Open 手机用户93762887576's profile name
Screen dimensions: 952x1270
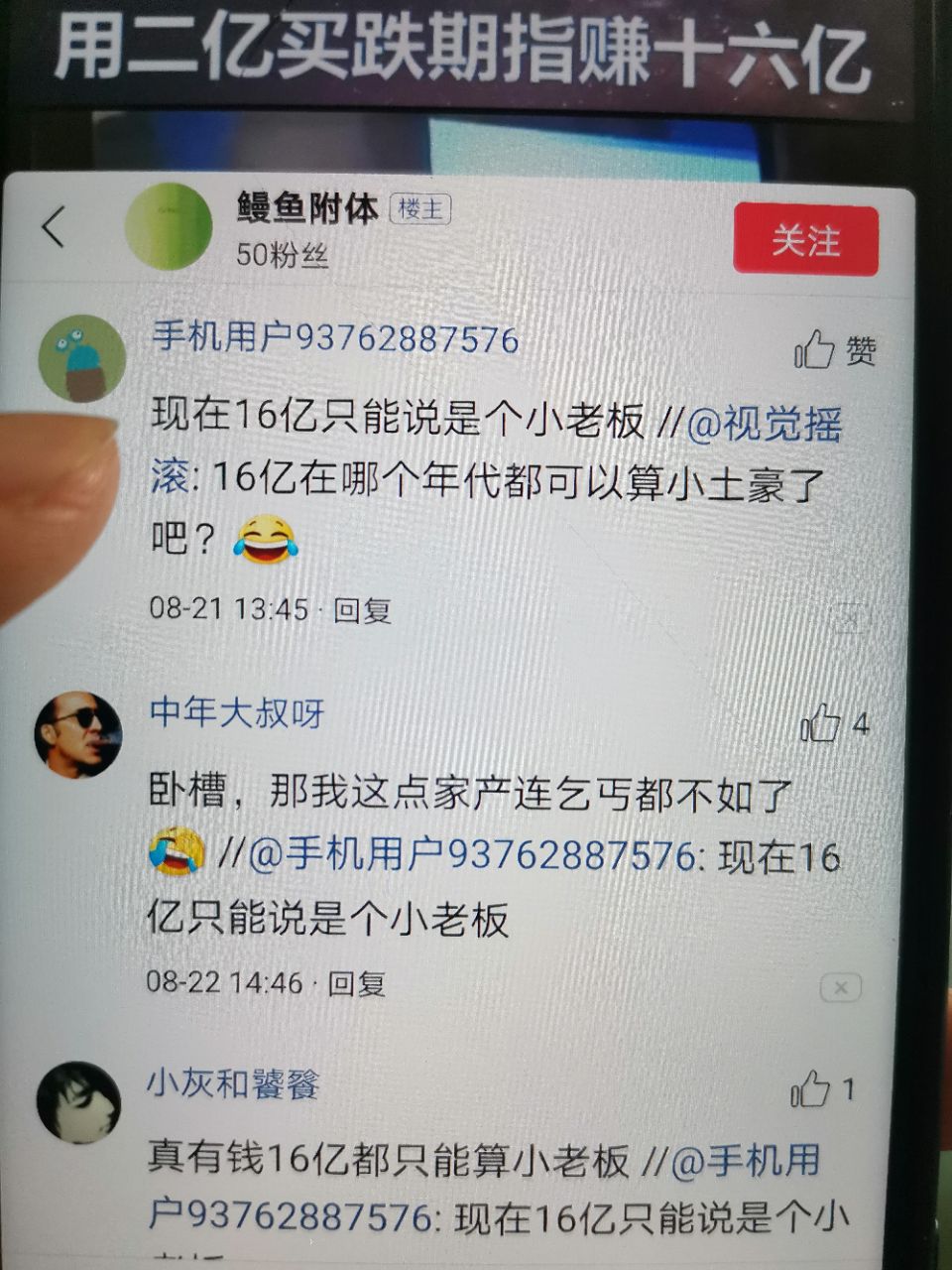pyautogui.click(x=335, y=338)
